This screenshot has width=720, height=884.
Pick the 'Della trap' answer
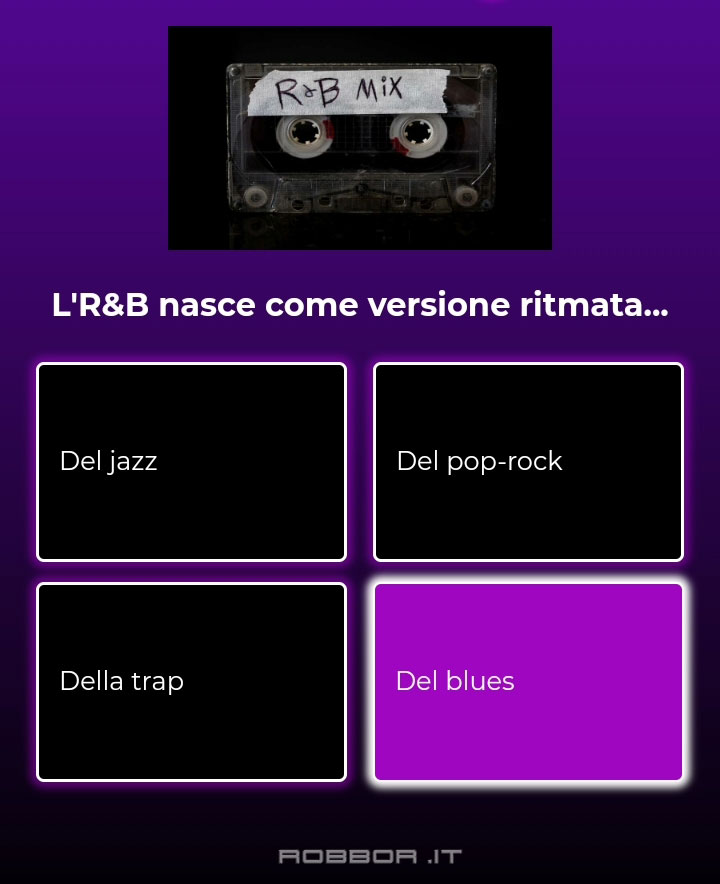pos(191,682)
